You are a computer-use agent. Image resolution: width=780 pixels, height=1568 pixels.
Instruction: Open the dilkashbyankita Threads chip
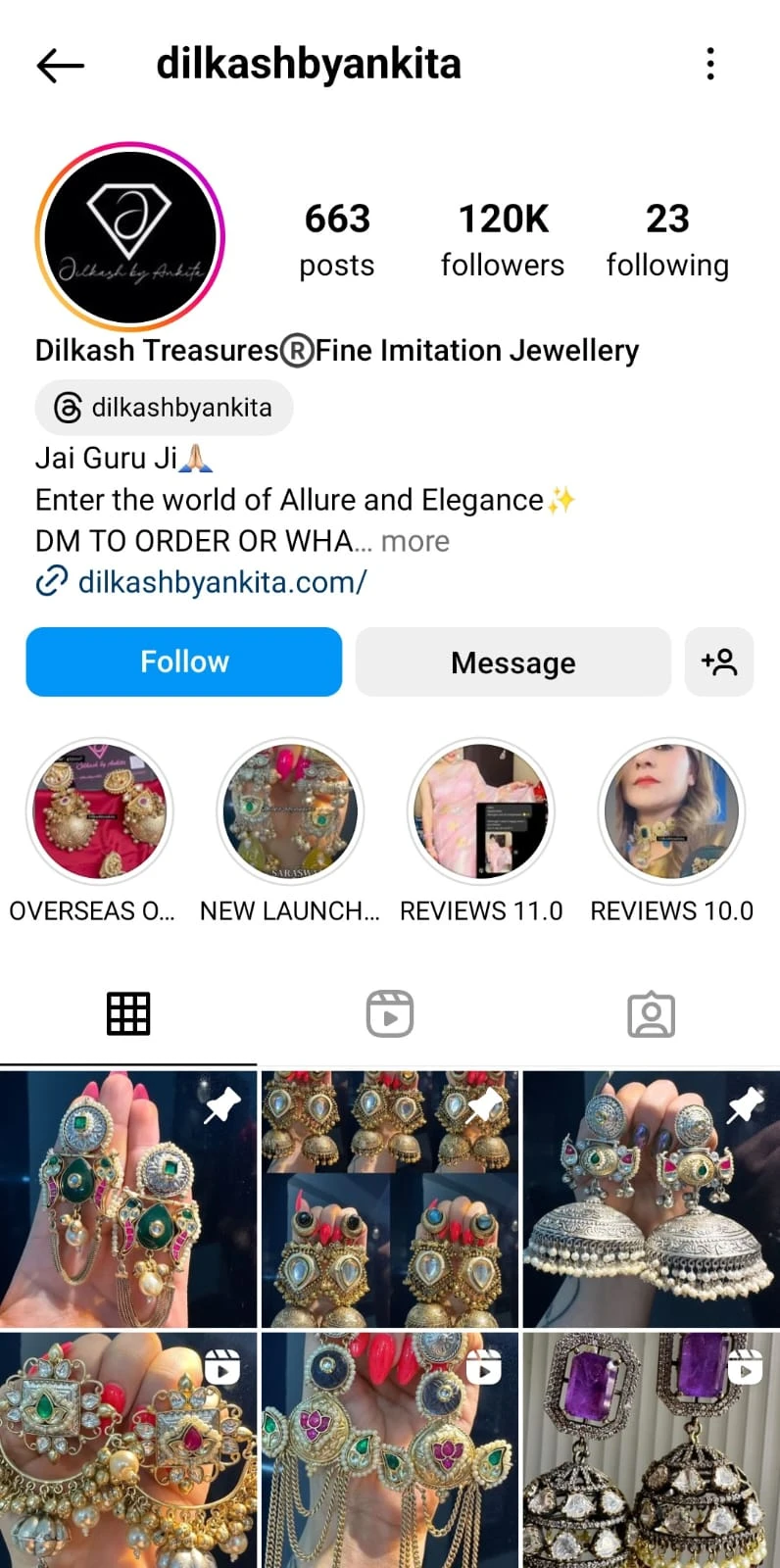[165, 408]
